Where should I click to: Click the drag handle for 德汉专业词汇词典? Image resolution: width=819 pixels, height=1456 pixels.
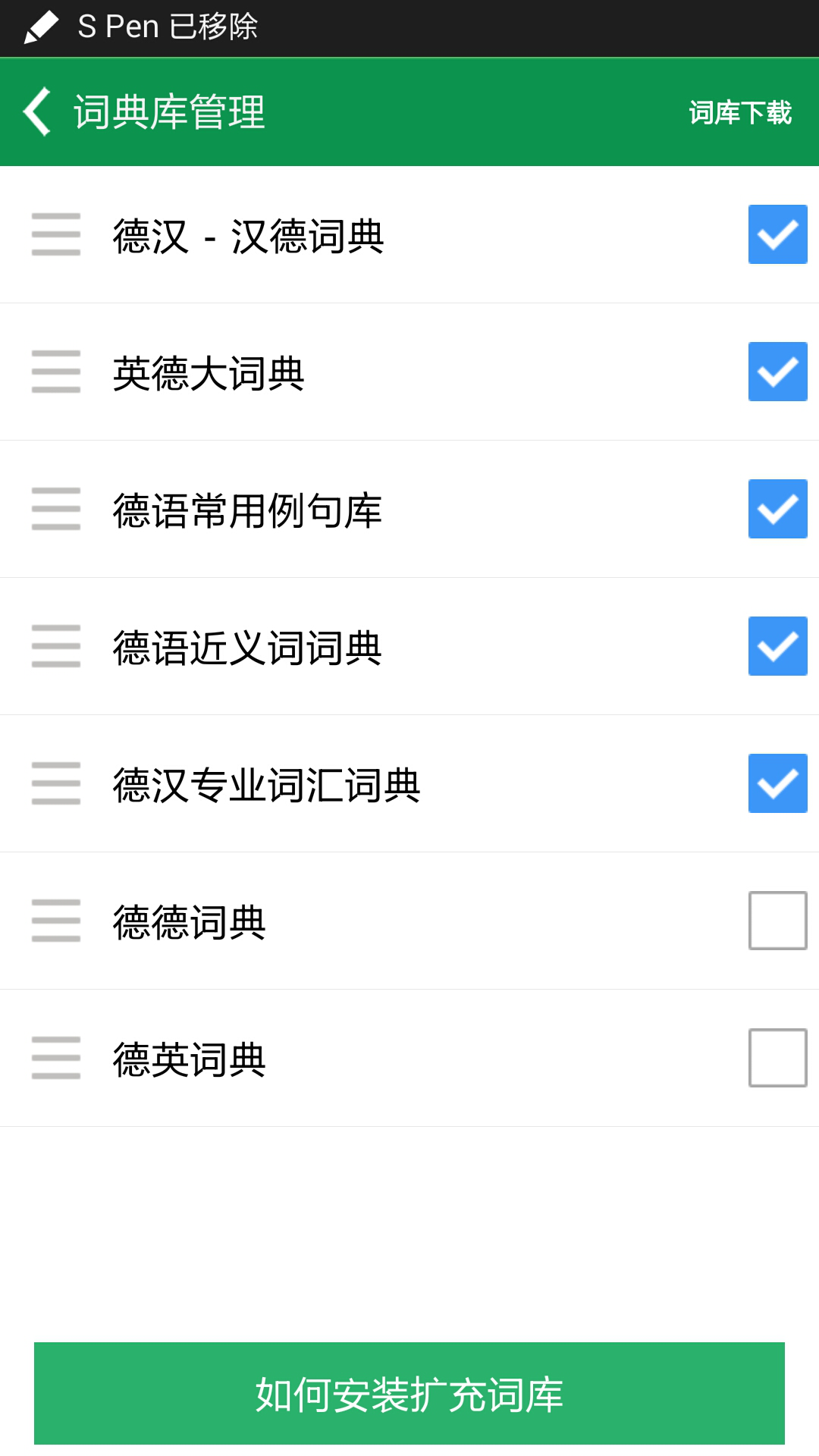(55, 783)
